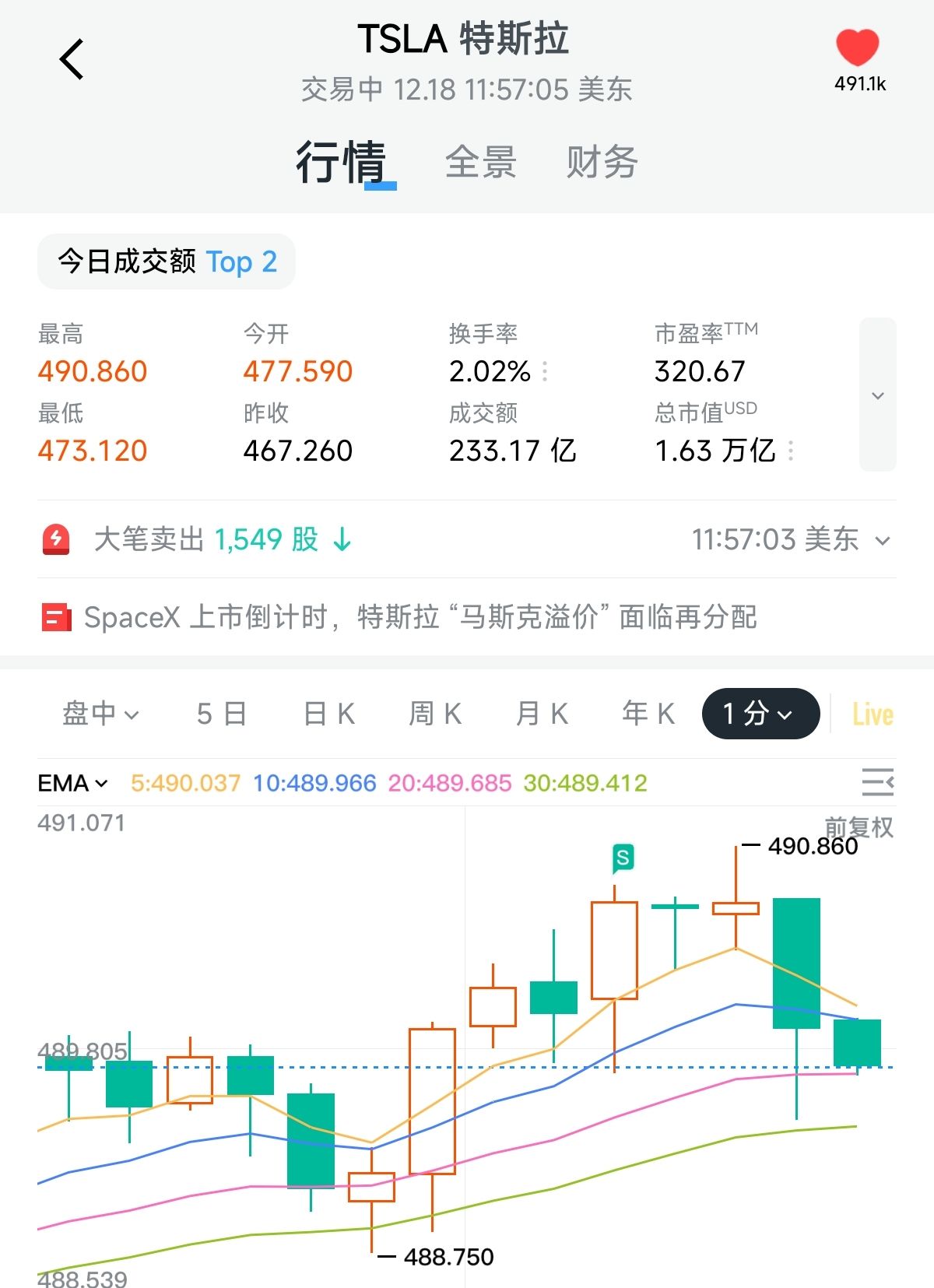The height and width of the screenshot is (1288, 934).
Task: Tap the 前复权 adjustment option
Action: (x=859, y=826)
